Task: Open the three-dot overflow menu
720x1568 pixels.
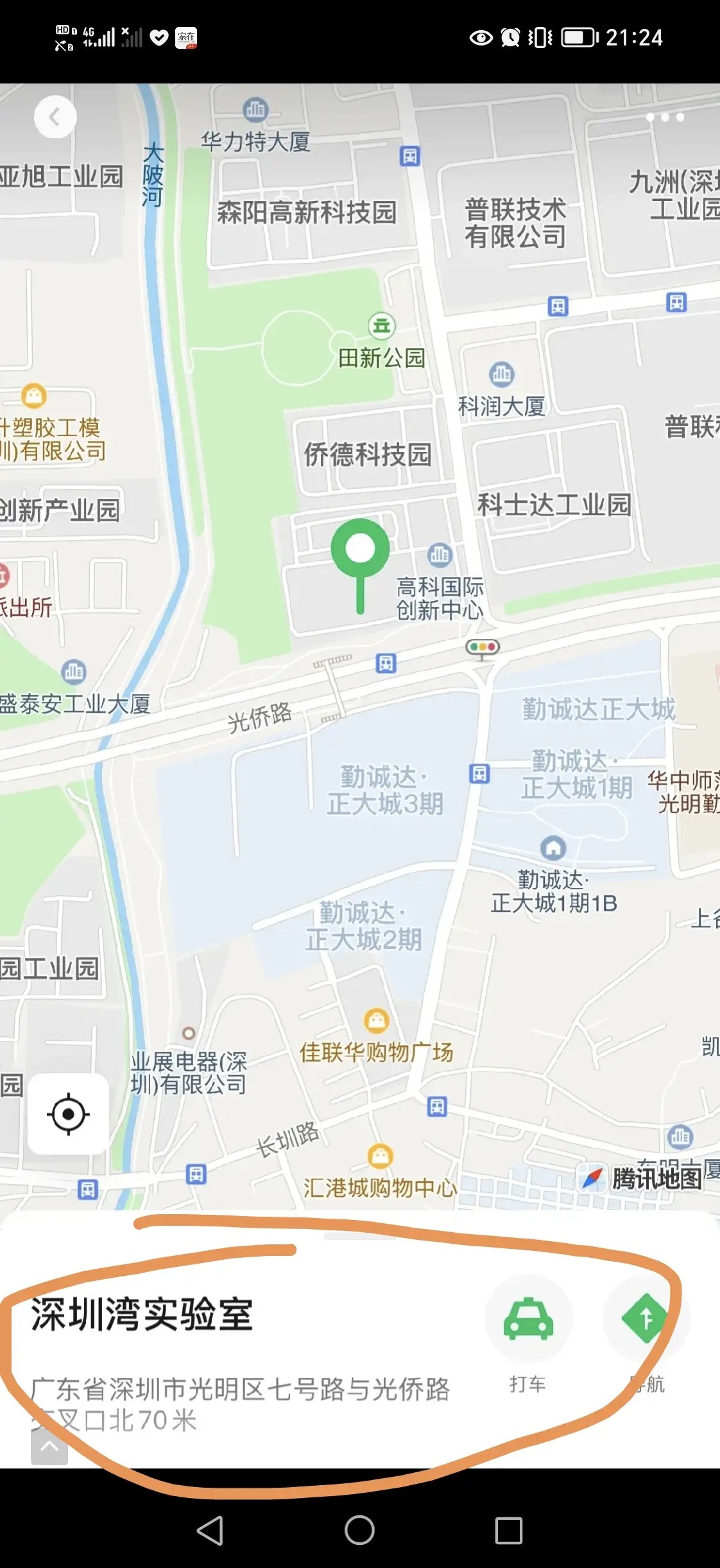Action: (x=665, y=117)
